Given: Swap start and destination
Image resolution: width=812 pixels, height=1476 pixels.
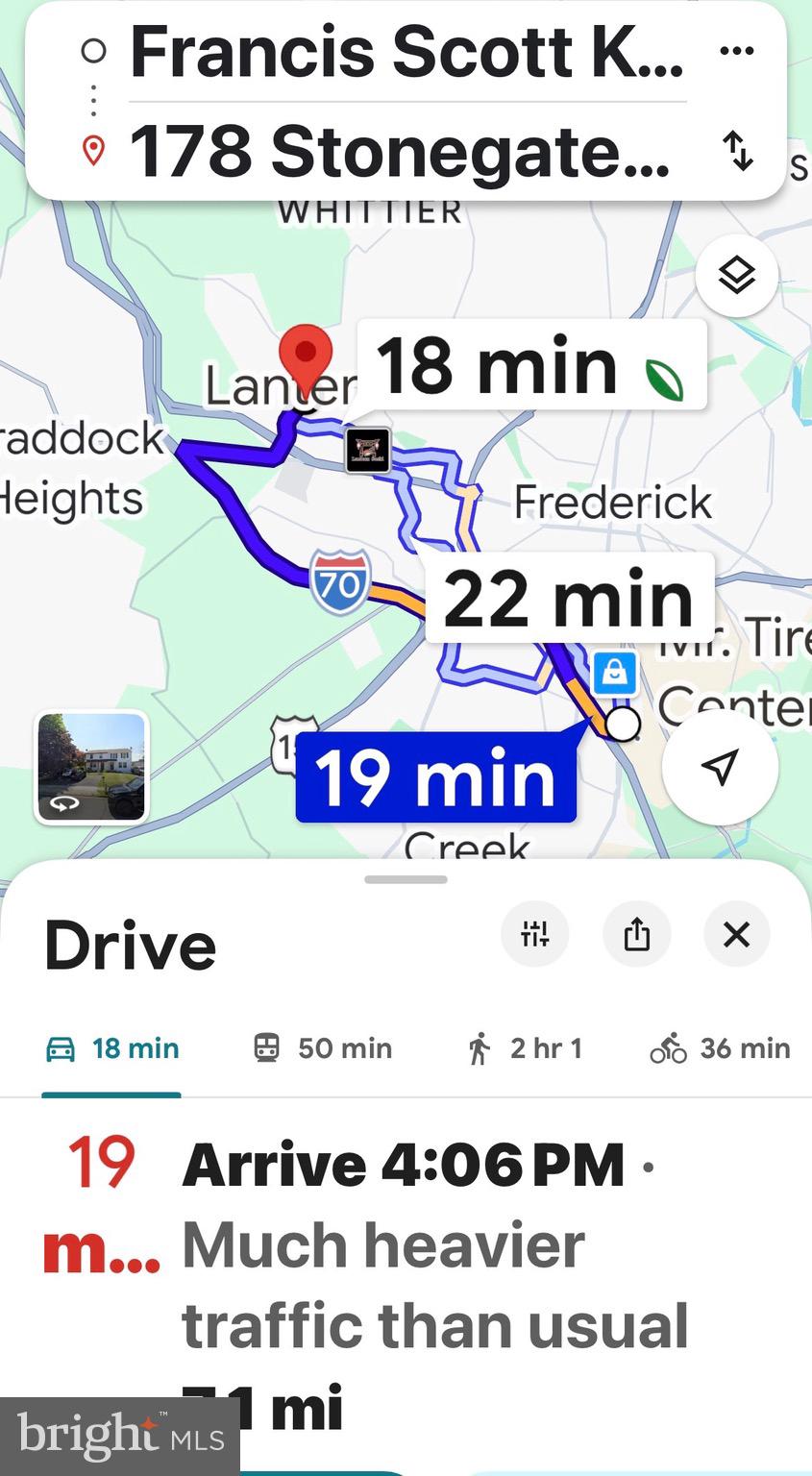Looking at the screenshot, I should point(737,151).
